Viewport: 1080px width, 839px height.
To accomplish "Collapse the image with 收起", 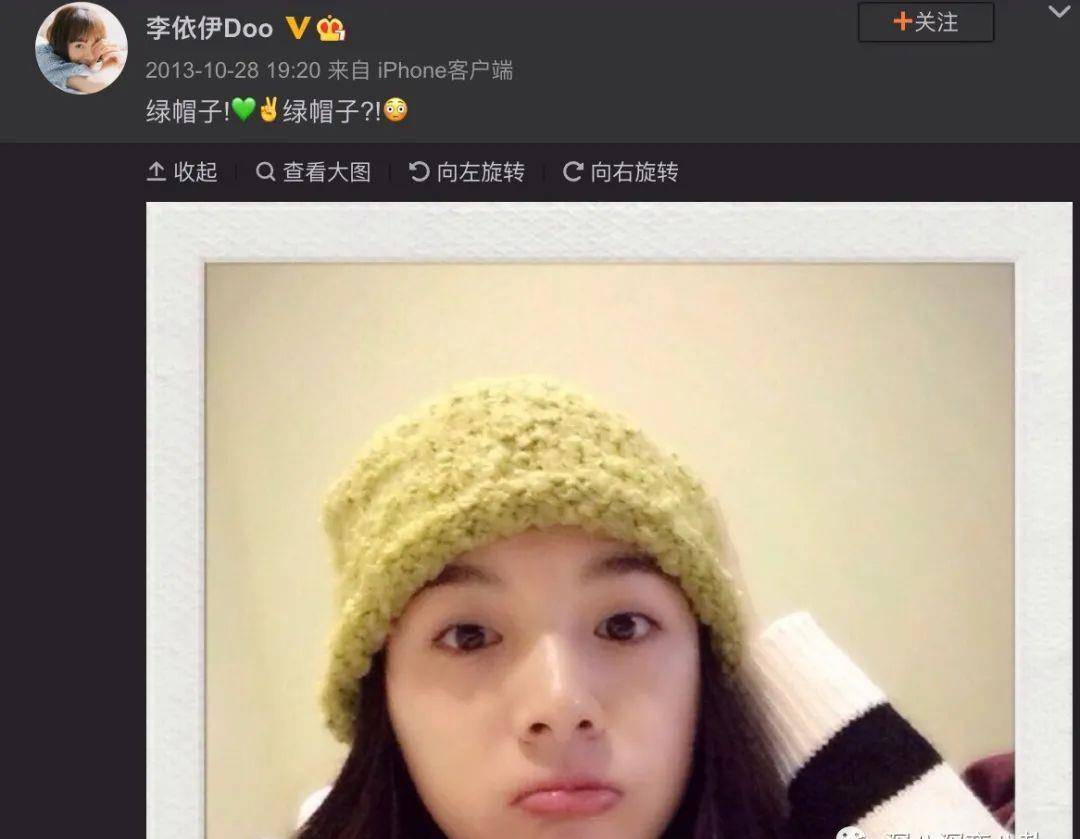I will coord(182,172).
